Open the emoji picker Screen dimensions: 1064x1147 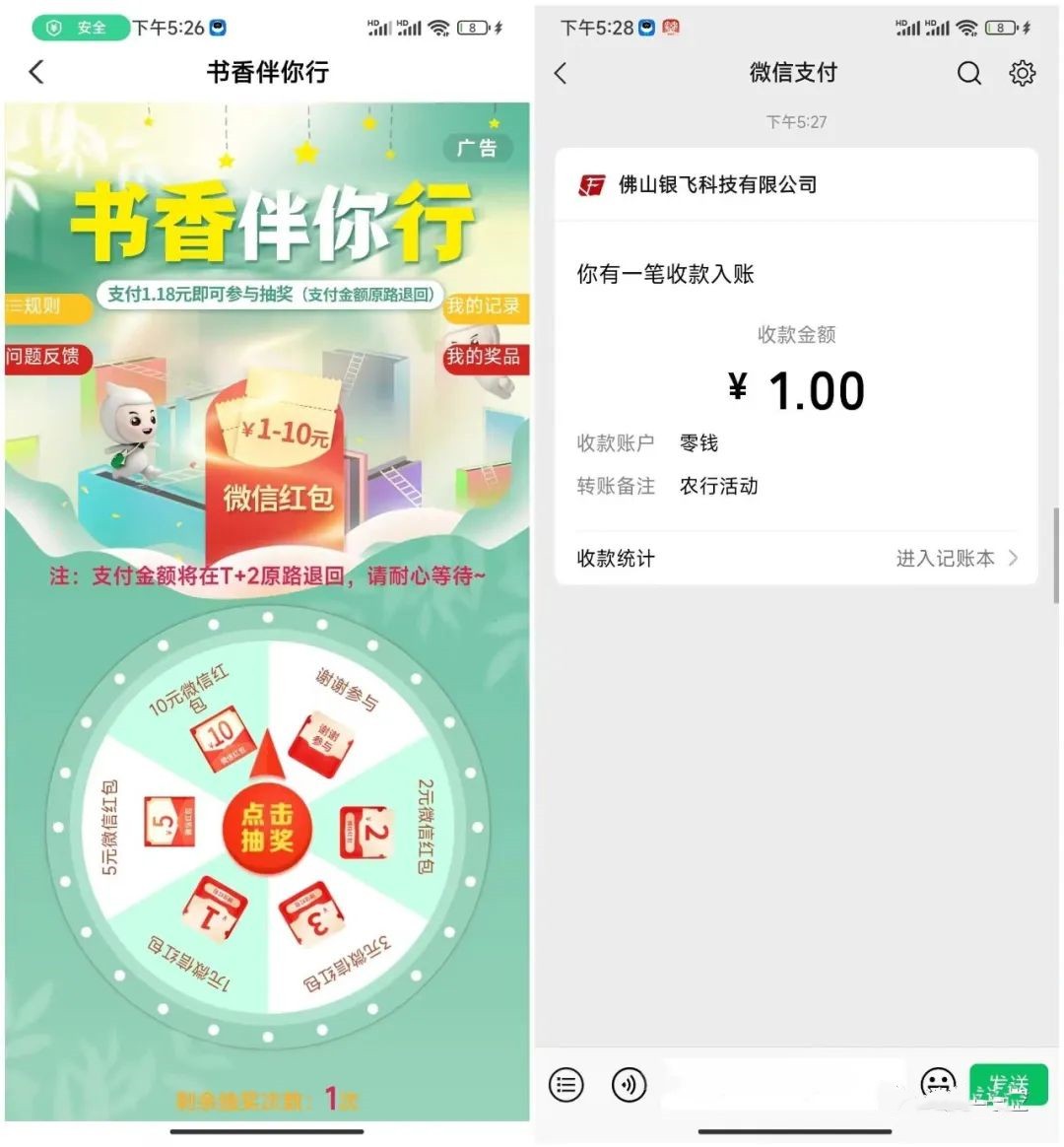click(937, 1085)
